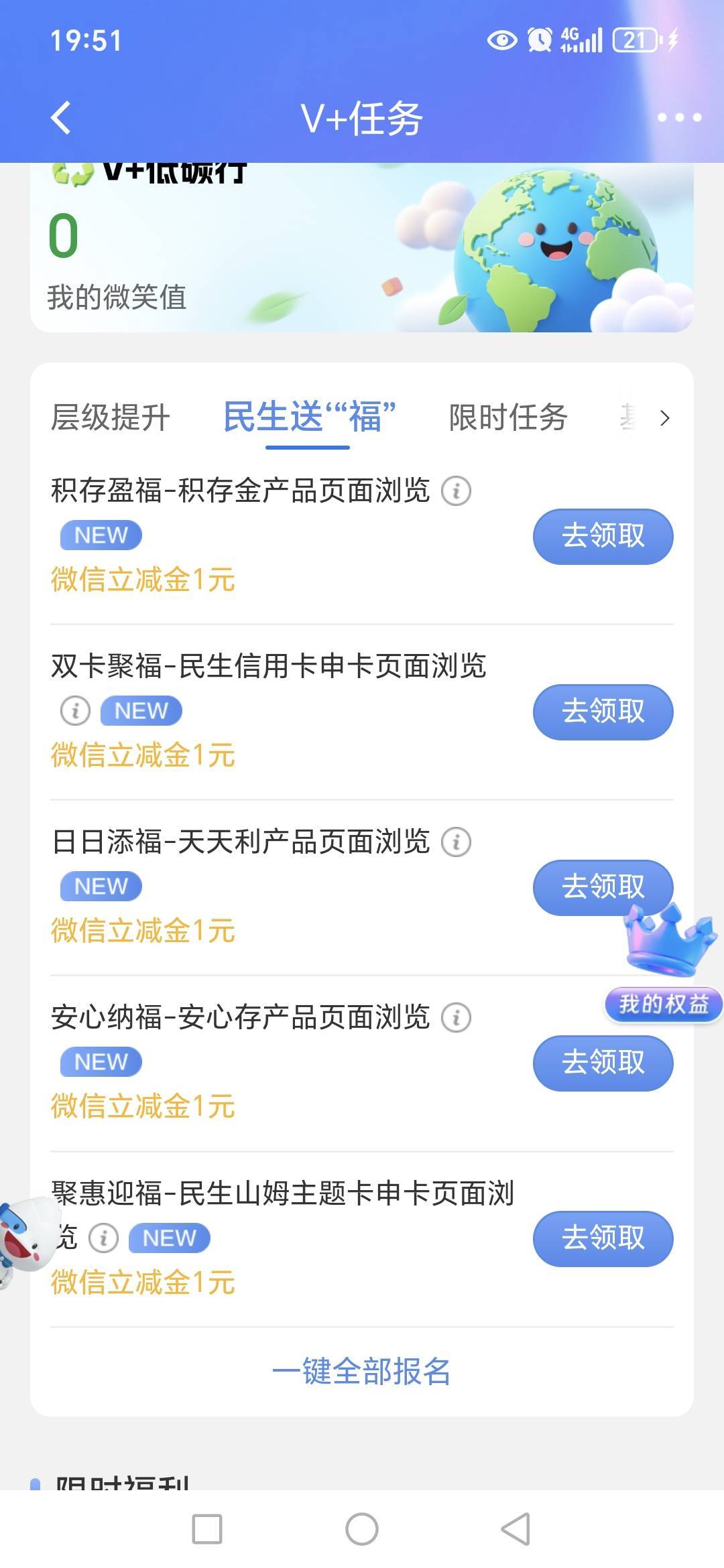Go to the system home screen

pyautogui.click(x=362, y=1529)
